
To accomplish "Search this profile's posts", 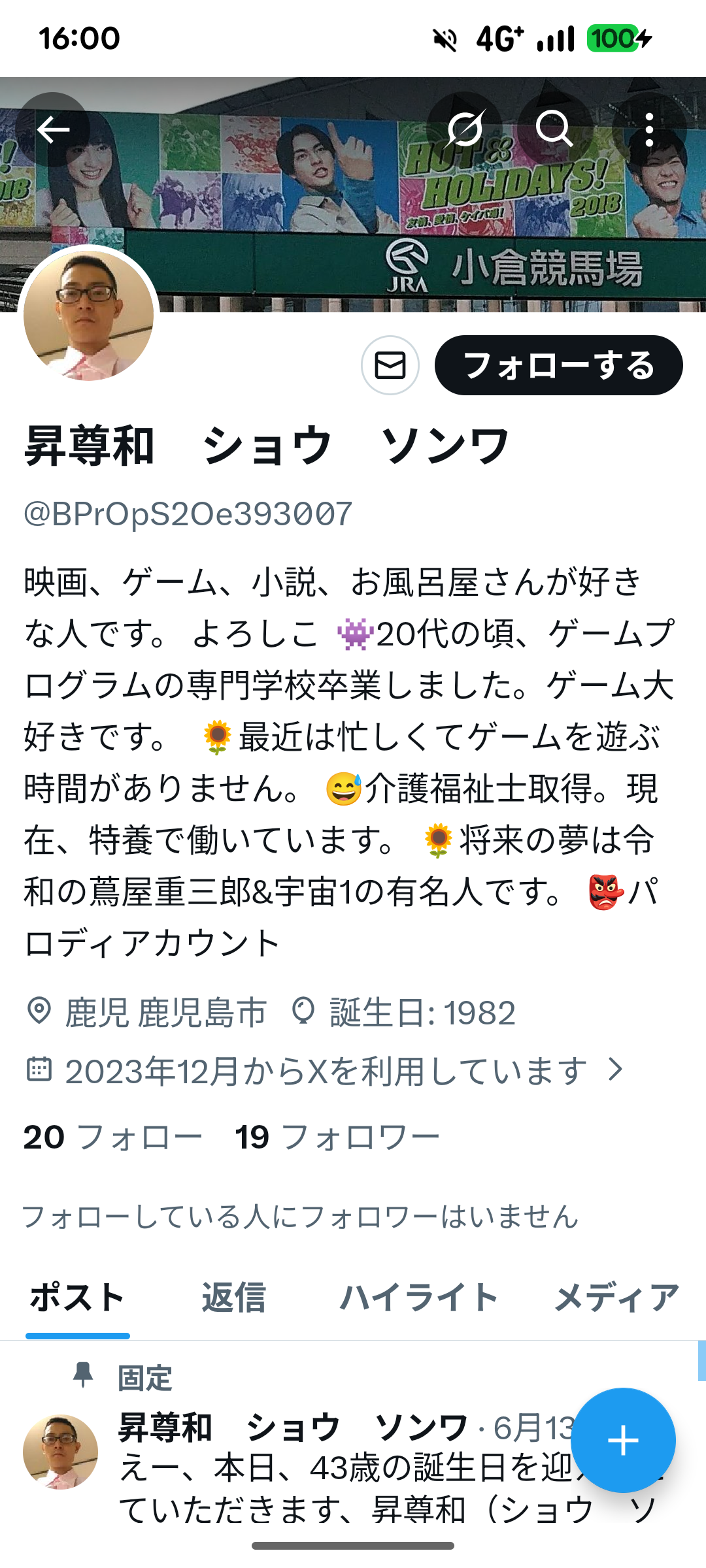I will 554,129.
